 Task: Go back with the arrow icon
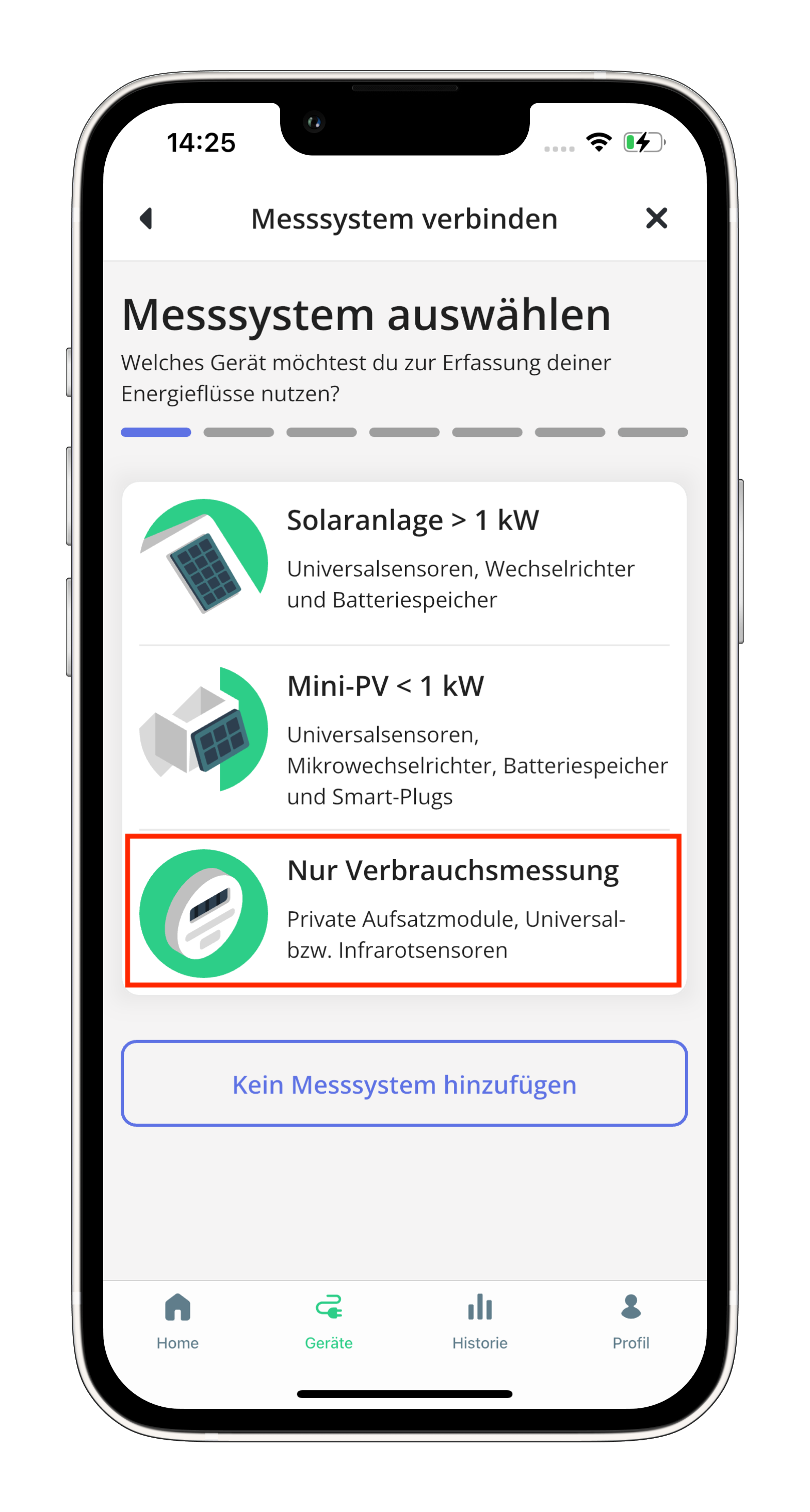[x=146, y=218]
